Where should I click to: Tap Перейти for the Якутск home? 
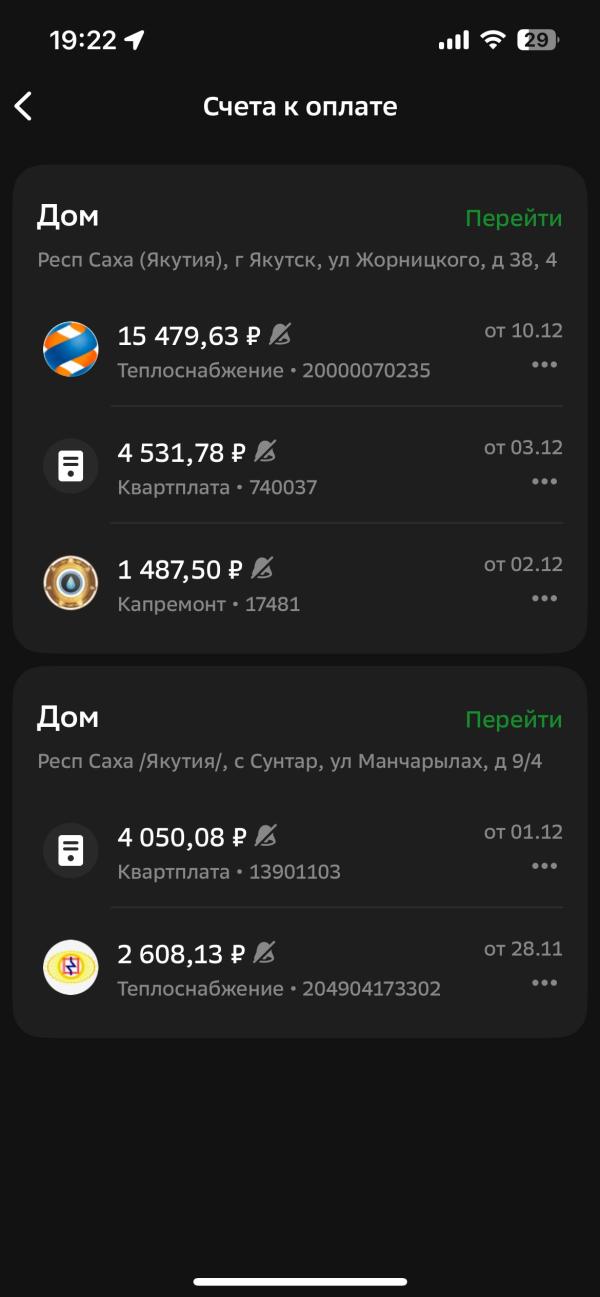pos(513,218)
